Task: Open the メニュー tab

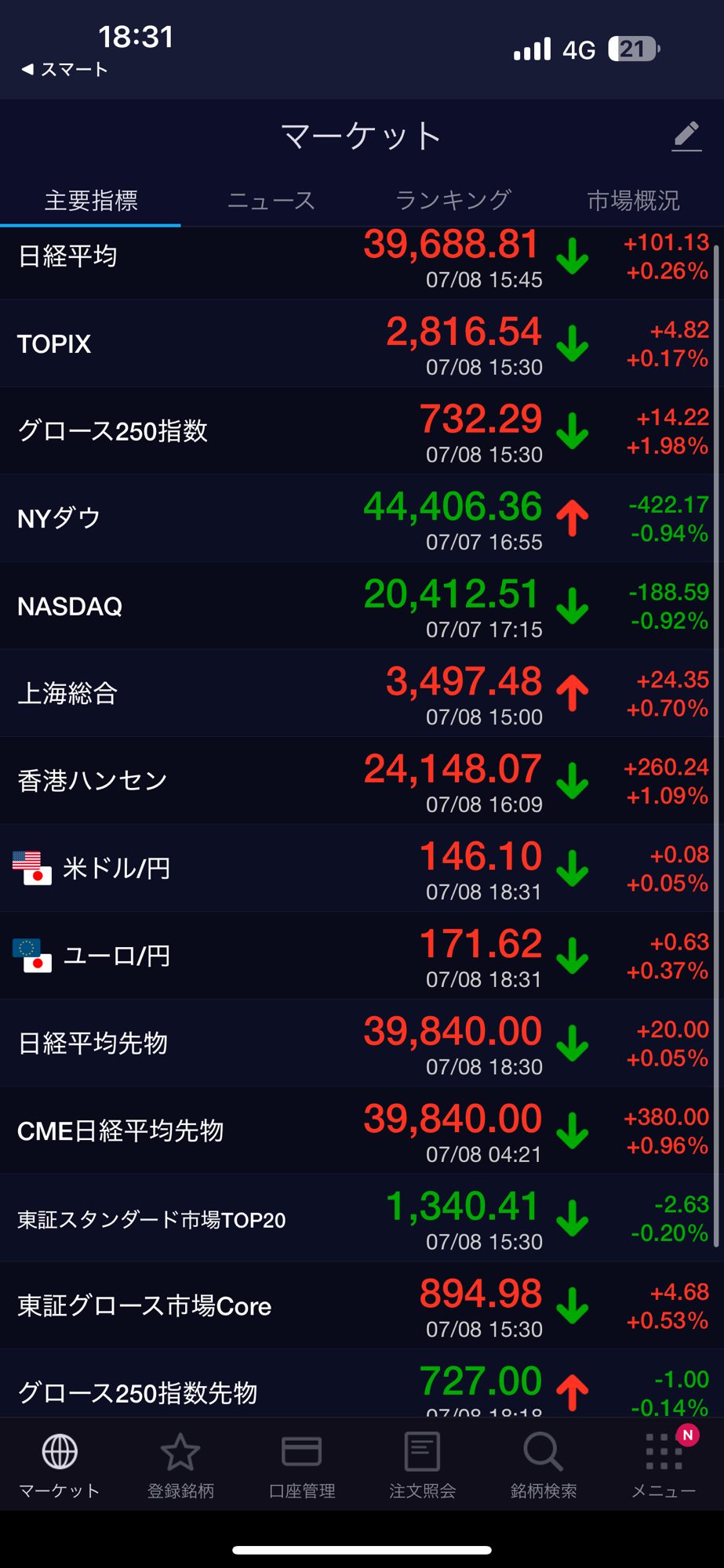Action: pos(664,1464)
